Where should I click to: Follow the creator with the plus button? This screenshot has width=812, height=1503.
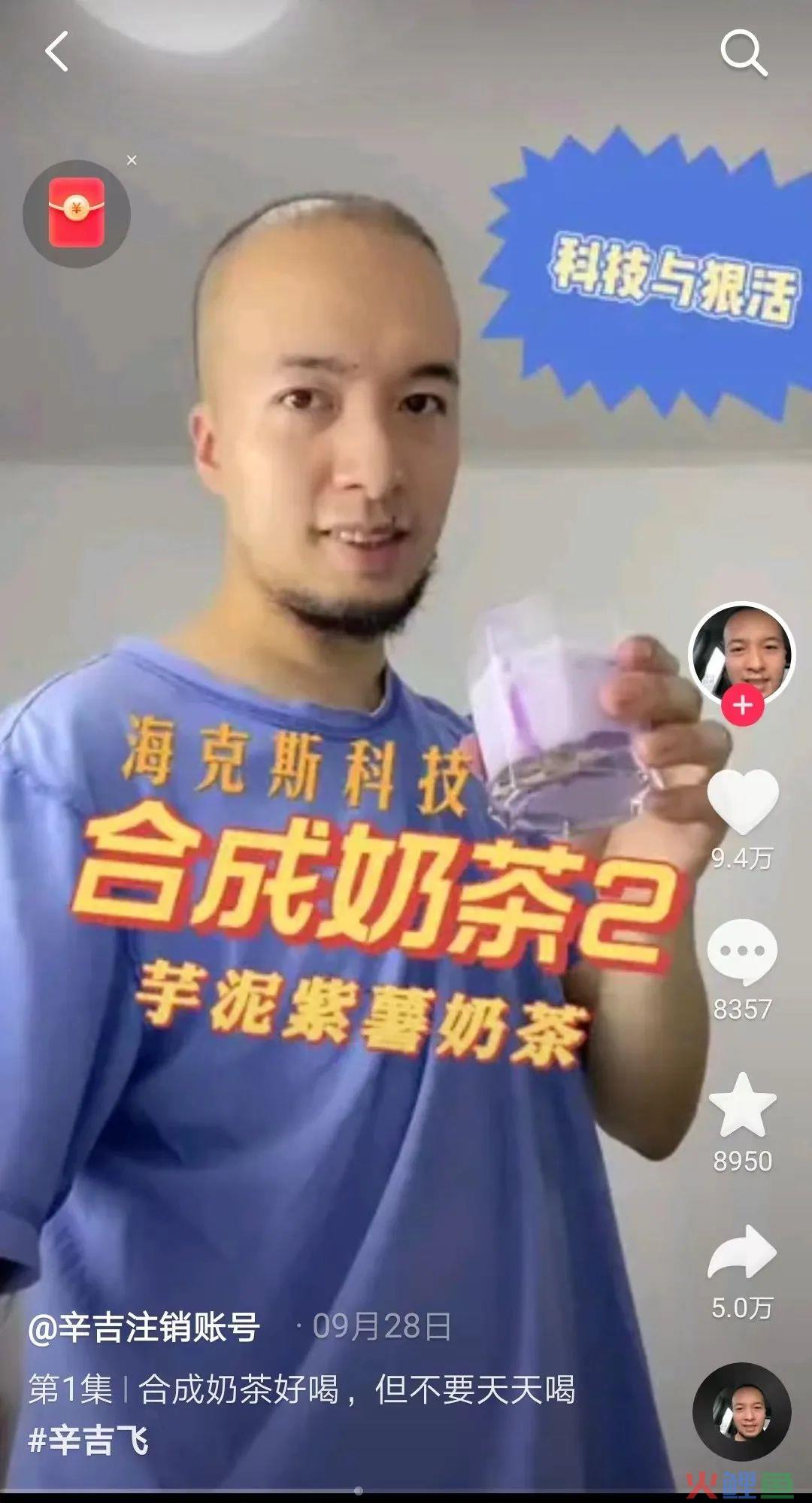click(x=742, y=706)
